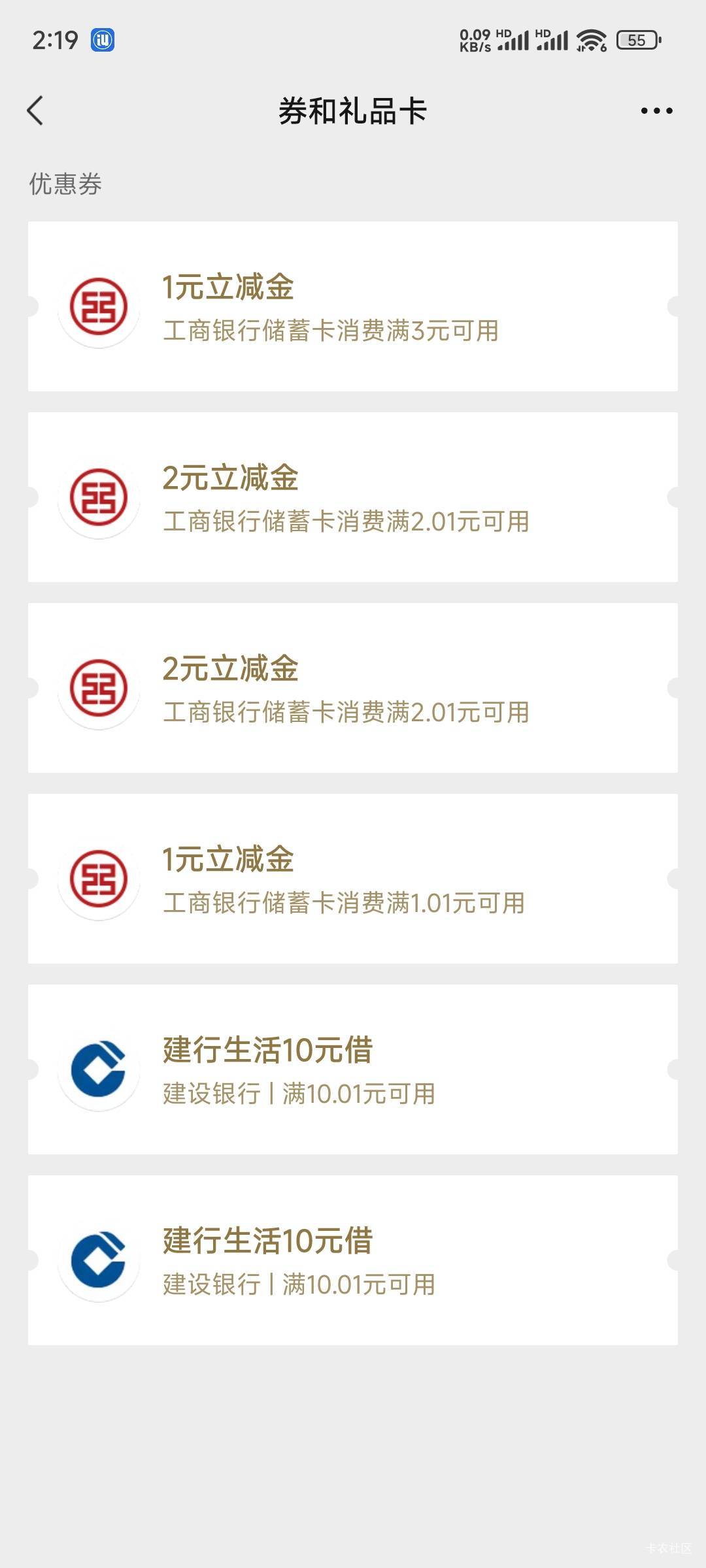
Task: Open 1元立减金 coupon requiring 满1.01元
Action: (x=353, y=879)
